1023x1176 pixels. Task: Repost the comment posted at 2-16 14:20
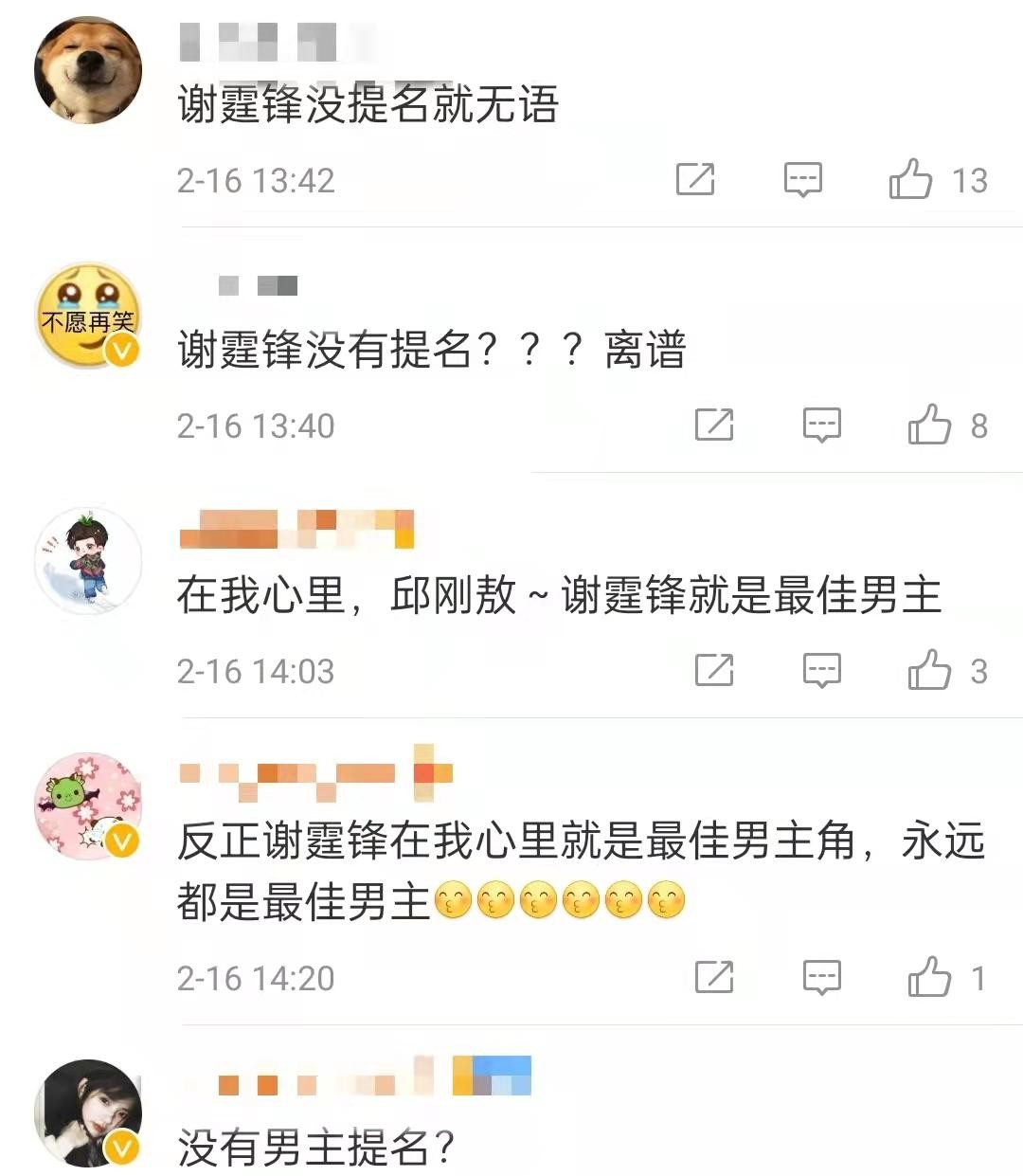coord(713,977)
